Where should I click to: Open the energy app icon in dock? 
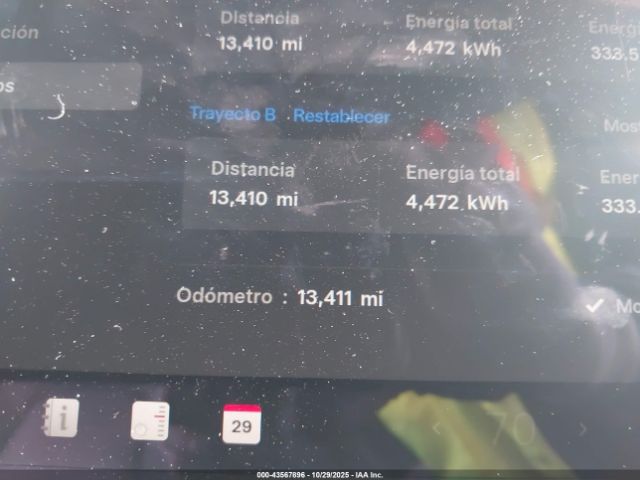(150, 421)
